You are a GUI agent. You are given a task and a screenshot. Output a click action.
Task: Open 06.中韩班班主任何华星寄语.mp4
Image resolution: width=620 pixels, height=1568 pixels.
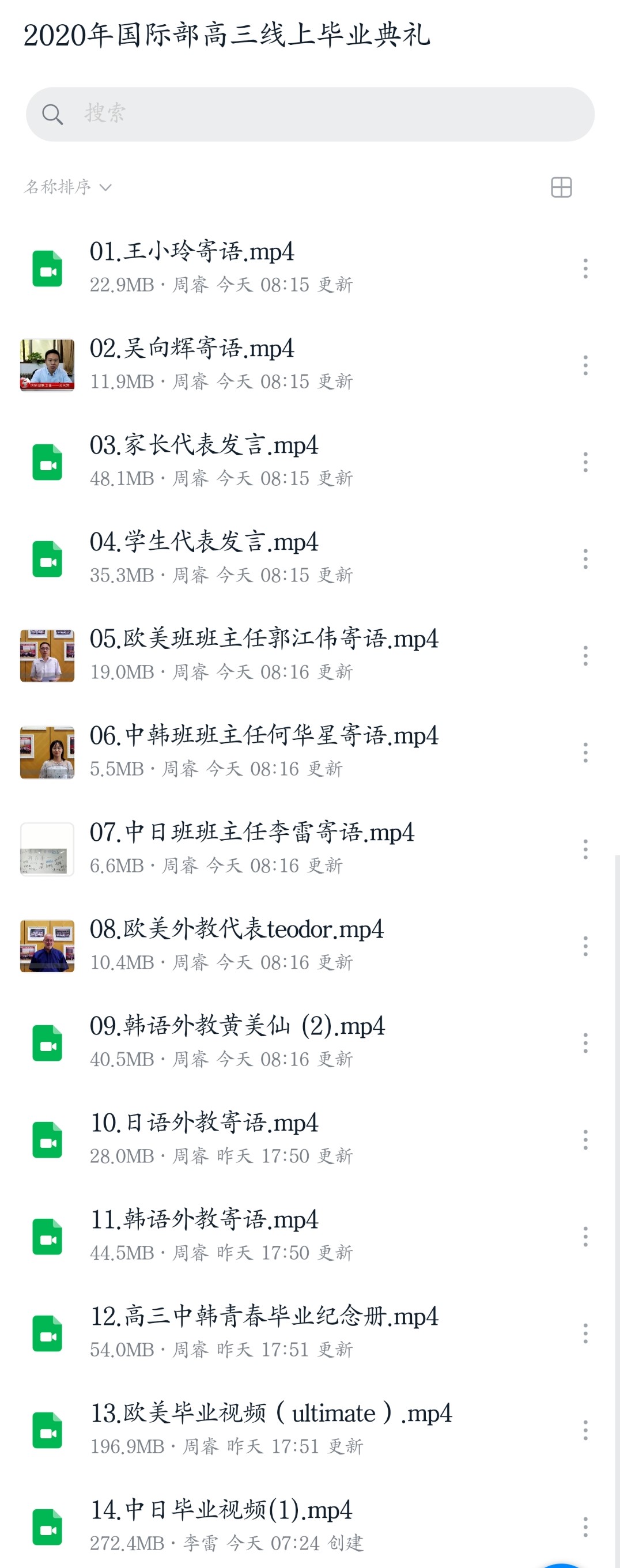[x=263, y=736]
